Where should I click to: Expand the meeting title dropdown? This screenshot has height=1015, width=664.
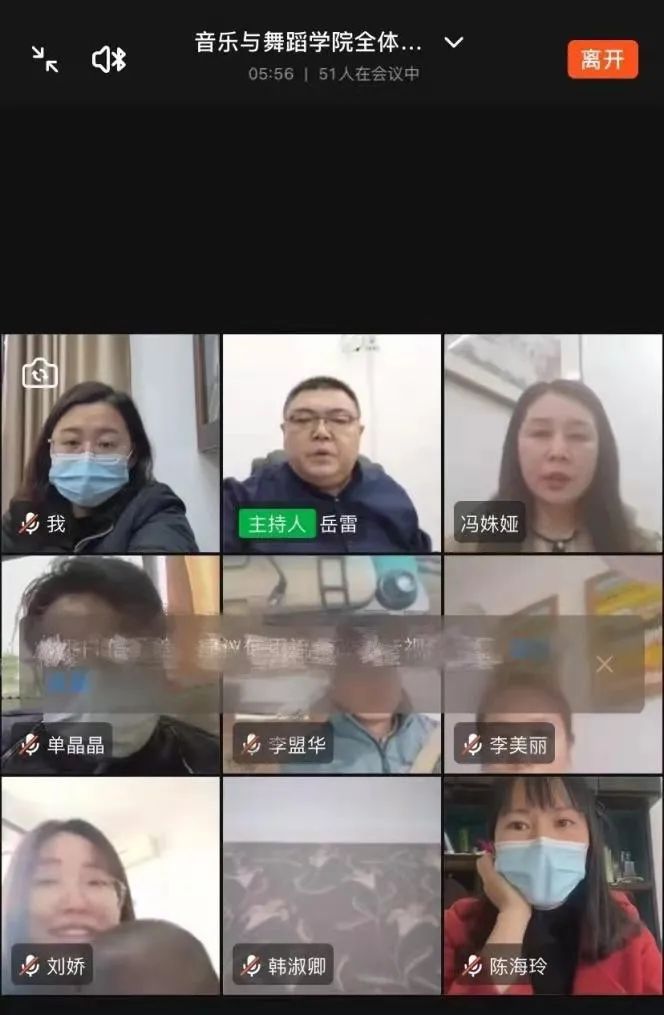(453, 43)
